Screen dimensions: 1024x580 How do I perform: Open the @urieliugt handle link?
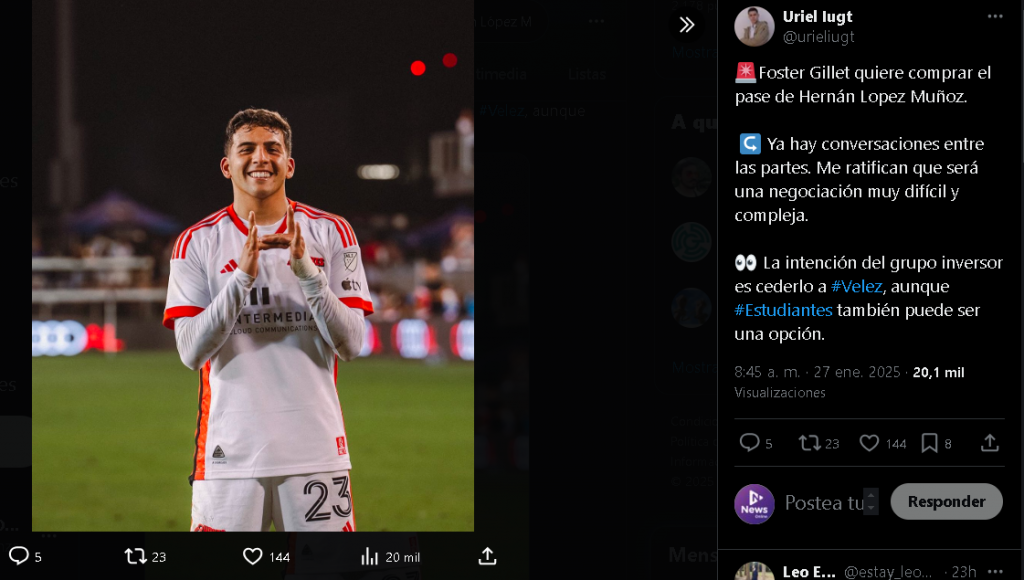pos(818,37)
